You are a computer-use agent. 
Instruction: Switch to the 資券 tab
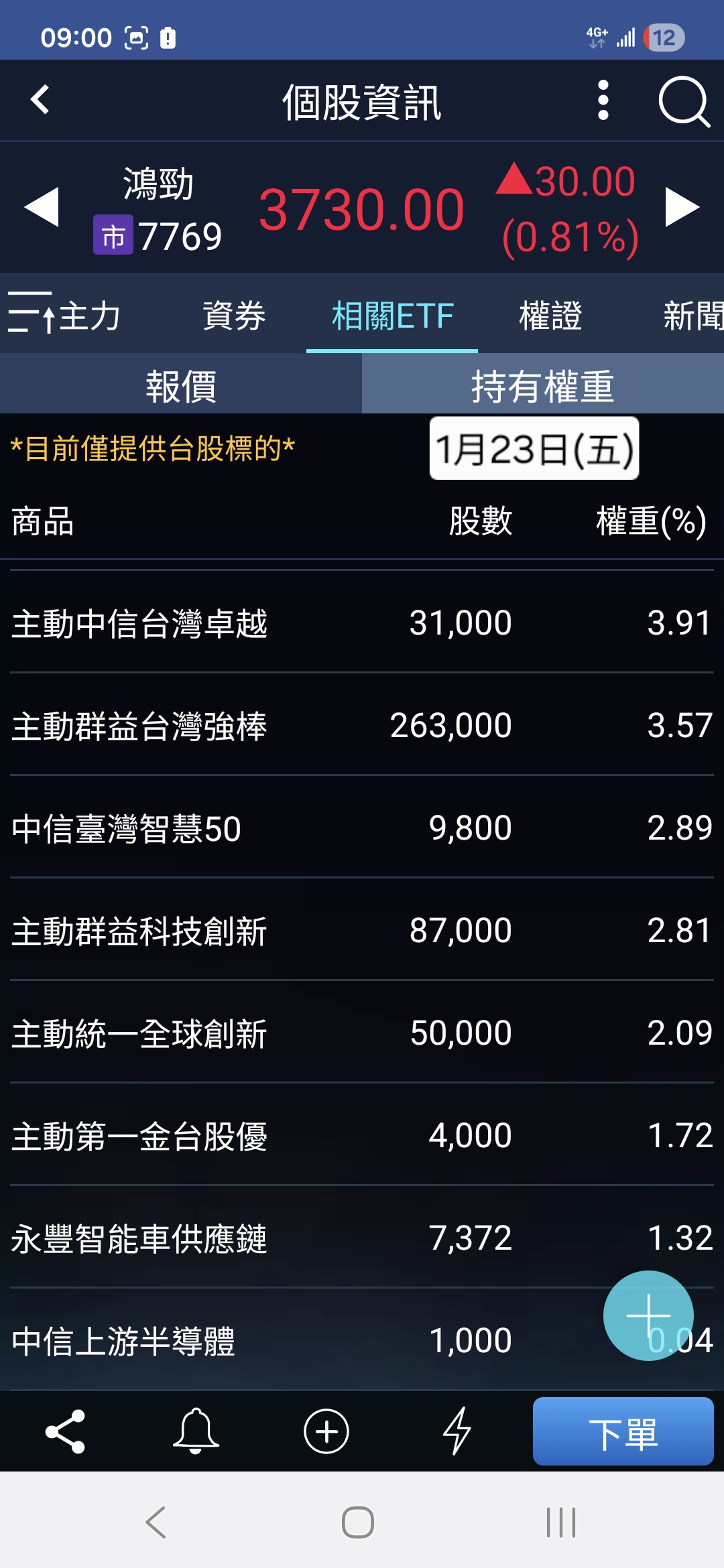(x=234, y=316)
